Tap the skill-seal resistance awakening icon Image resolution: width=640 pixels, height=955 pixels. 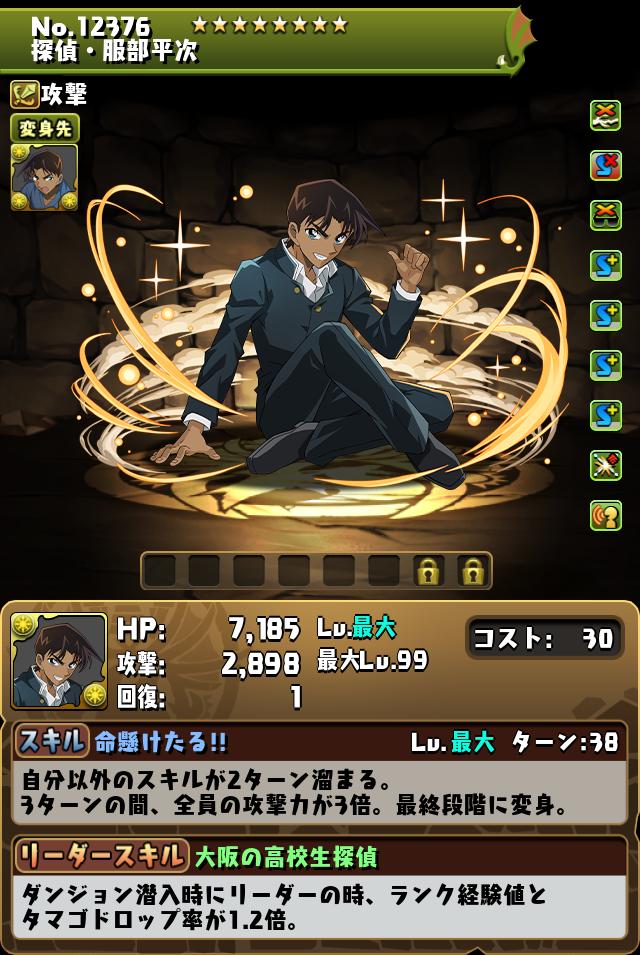(606, 166)
